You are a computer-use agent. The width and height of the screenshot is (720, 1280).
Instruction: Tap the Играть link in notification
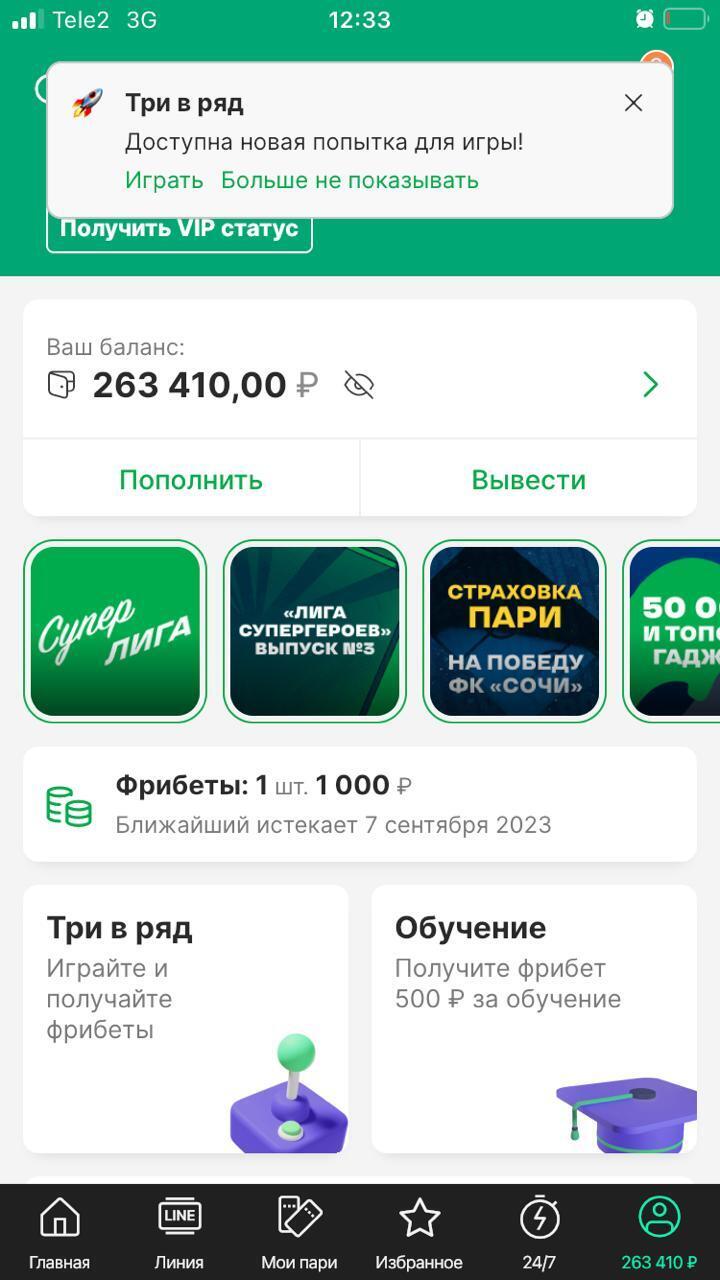click(164, 180)
